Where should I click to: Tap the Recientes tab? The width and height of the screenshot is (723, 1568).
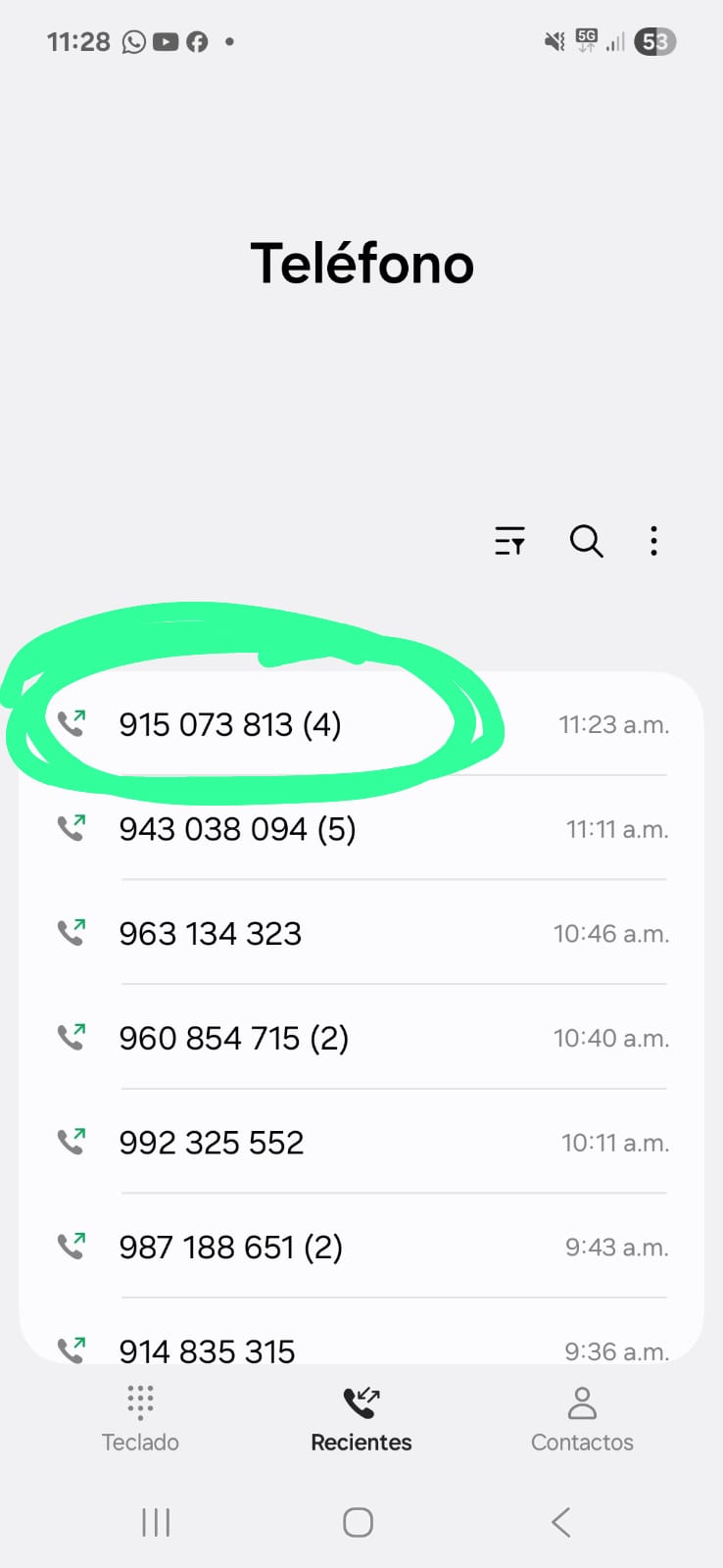point(361,1418)
